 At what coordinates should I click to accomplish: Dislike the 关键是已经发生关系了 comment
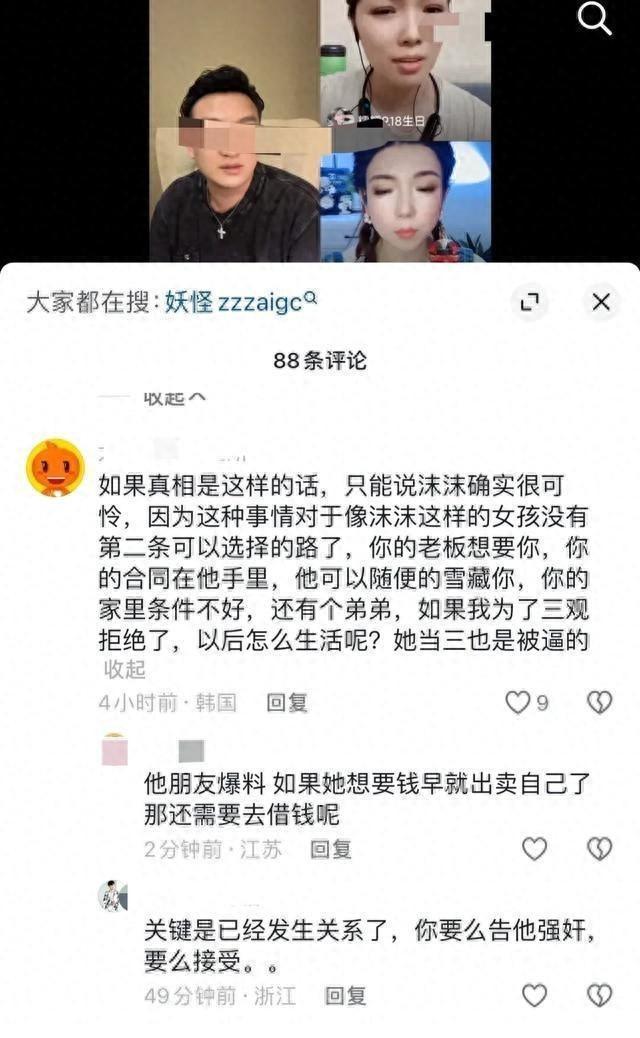coord(598,995)
